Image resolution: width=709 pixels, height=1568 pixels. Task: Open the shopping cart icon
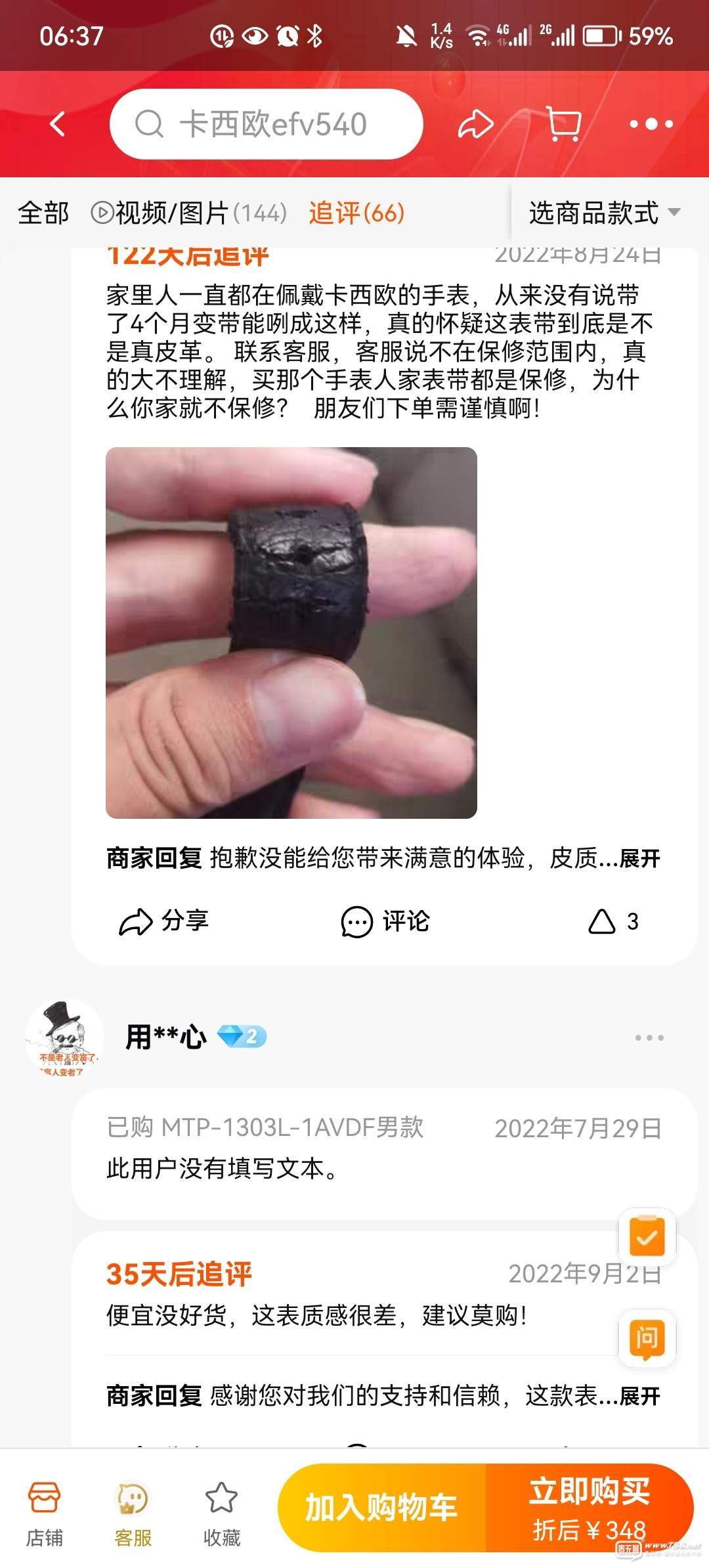[x=564, y=123]
